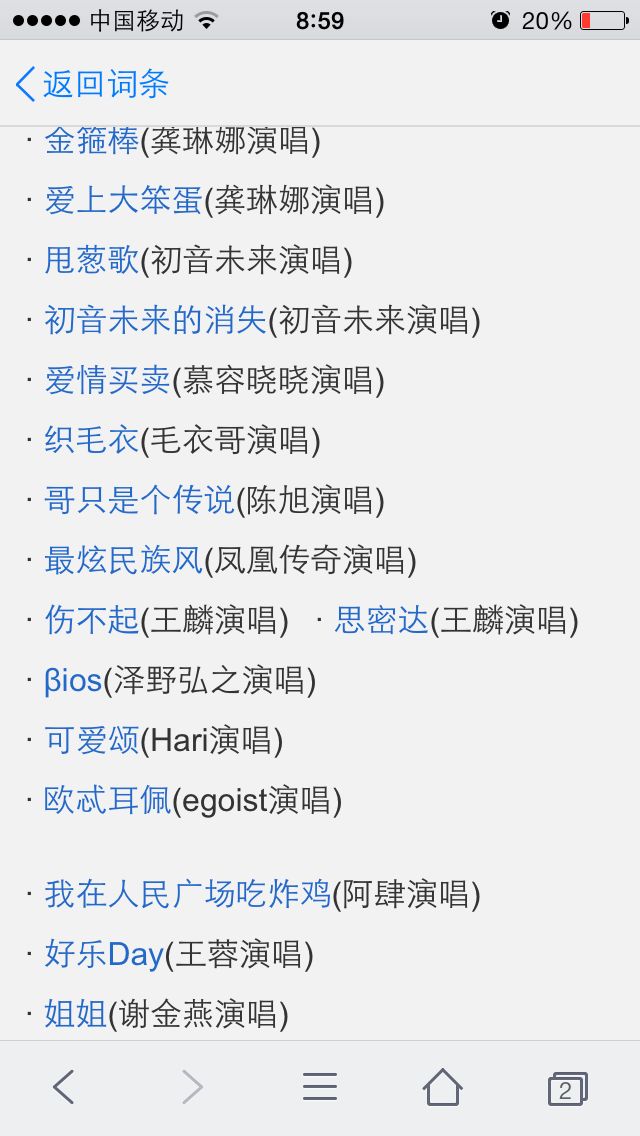This screenshot has height=1136, width=640.
Task: Open the 姐姐 entry
Action: click(x=75, y=1014)
